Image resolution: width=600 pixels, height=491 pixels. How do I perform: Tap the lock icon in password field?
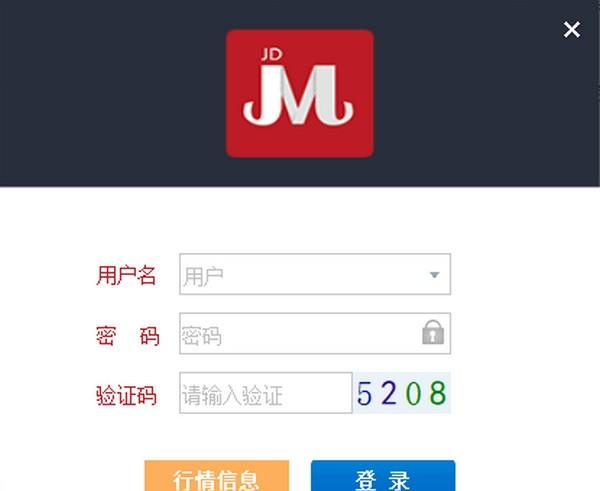click(432, 333)
